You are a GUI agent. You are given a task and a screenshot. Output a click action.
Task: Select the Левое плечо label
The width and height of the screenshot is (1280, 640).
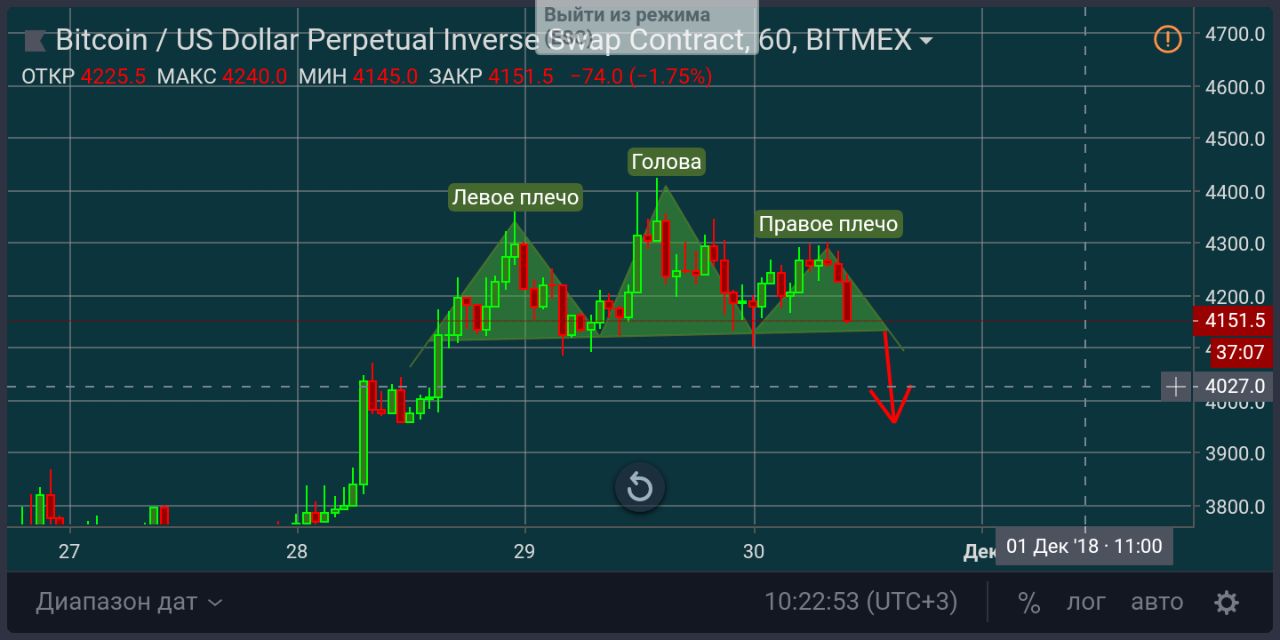pos(515,197)
